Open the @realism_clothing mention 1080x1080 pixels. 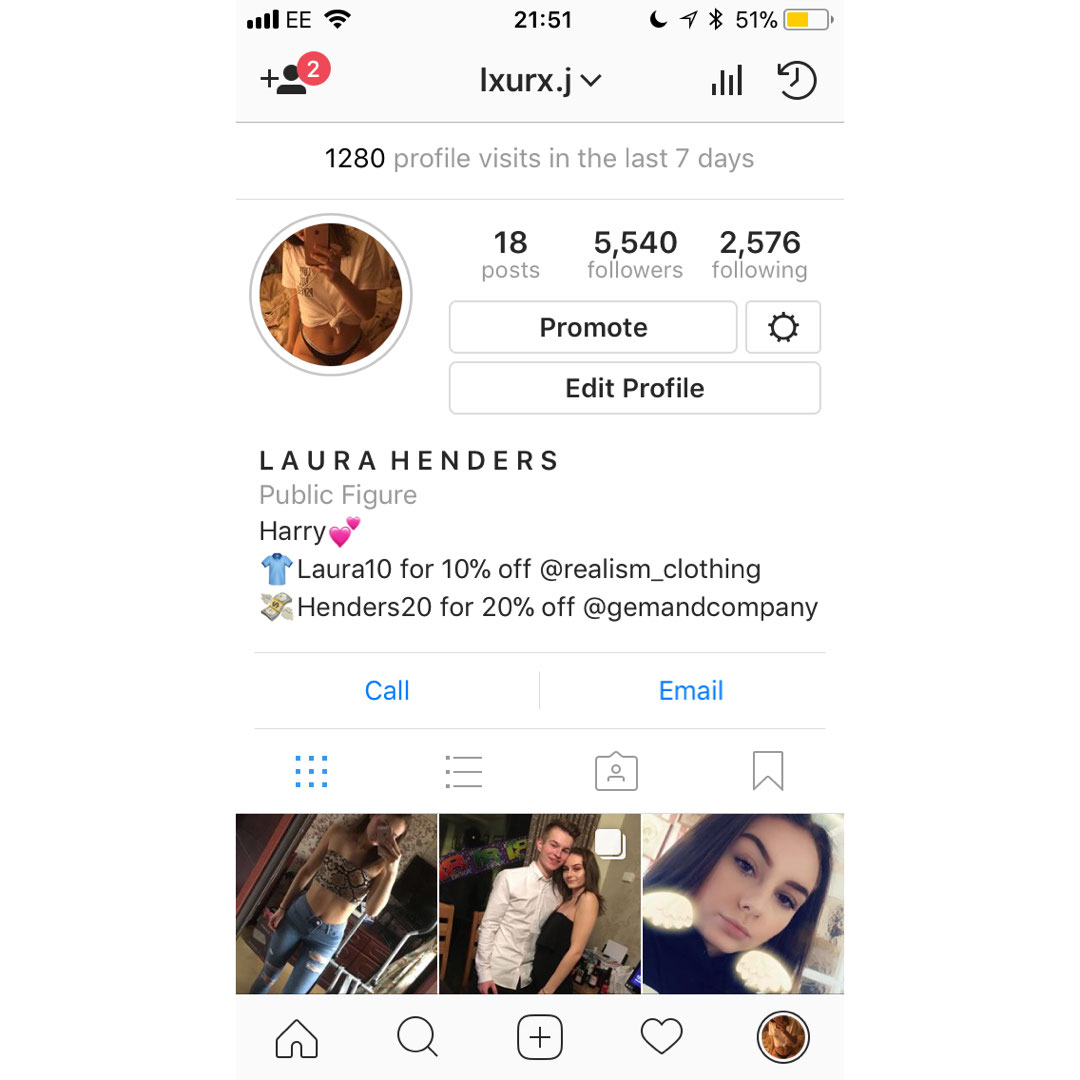650,570
